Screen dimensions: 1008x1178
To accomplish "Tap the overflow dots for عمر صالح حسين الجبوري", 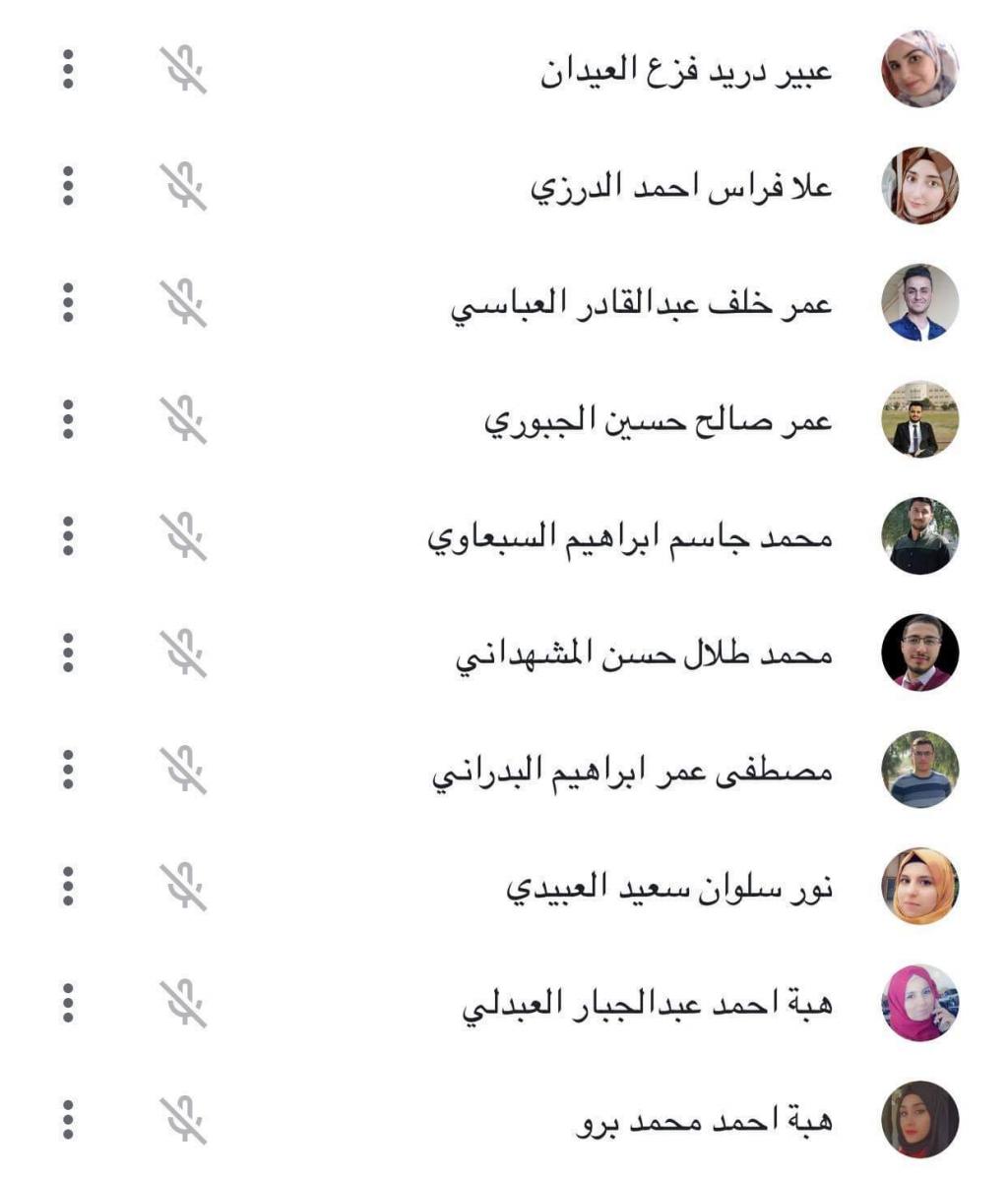I will click(x=67, y=419).
